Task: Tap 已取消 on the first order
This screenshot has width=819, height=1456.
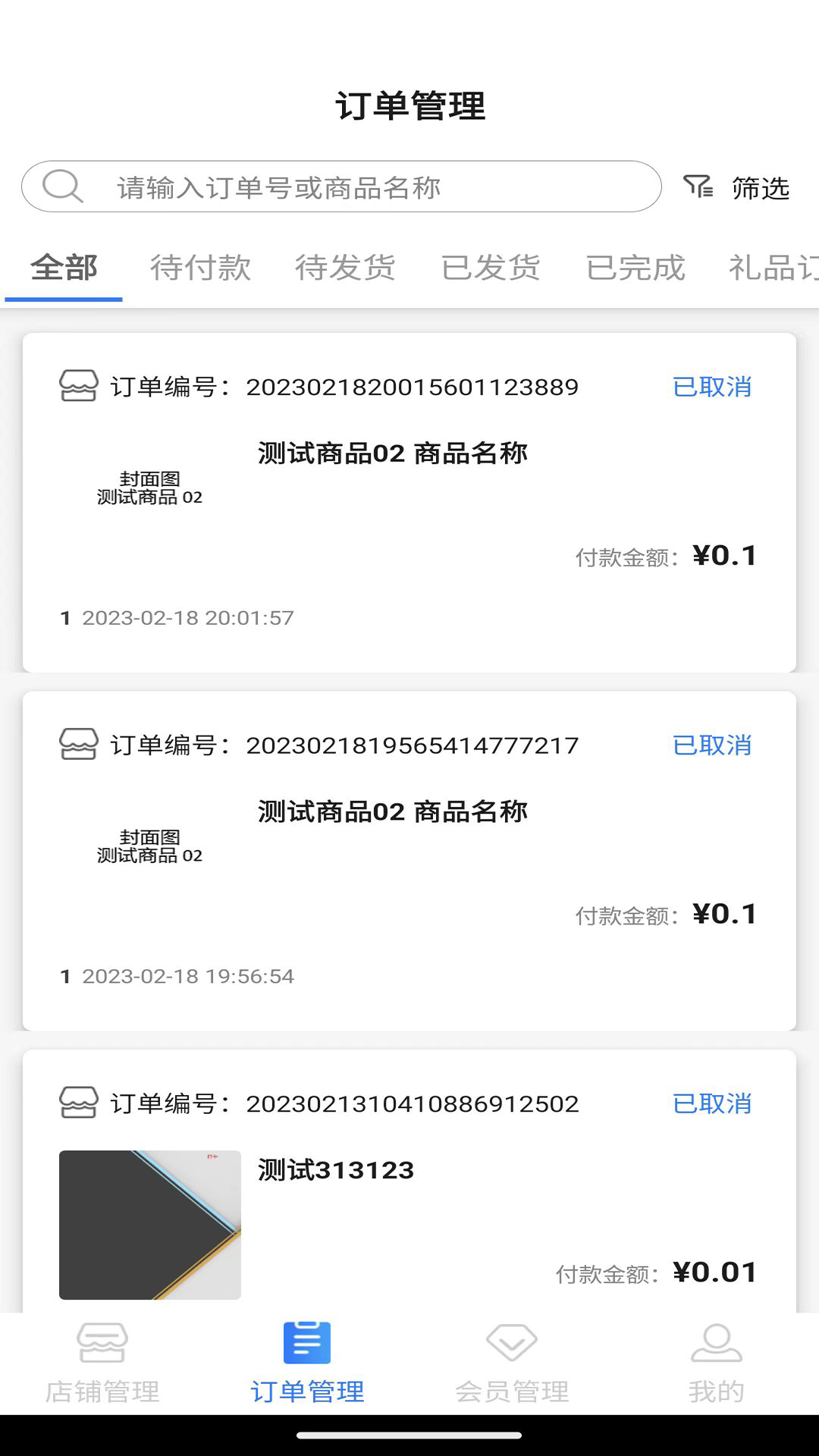Action: click(711, 387)
